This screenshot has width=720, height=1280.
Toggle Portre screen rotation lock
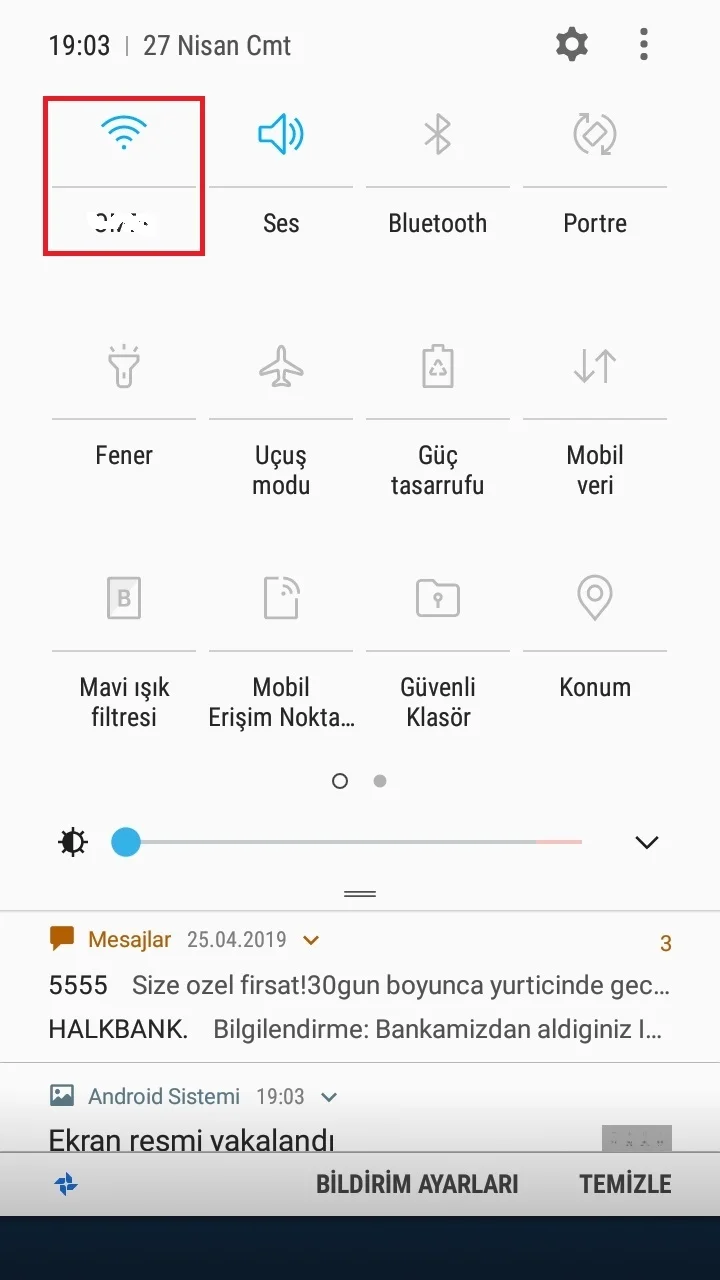tap(595, 134)
